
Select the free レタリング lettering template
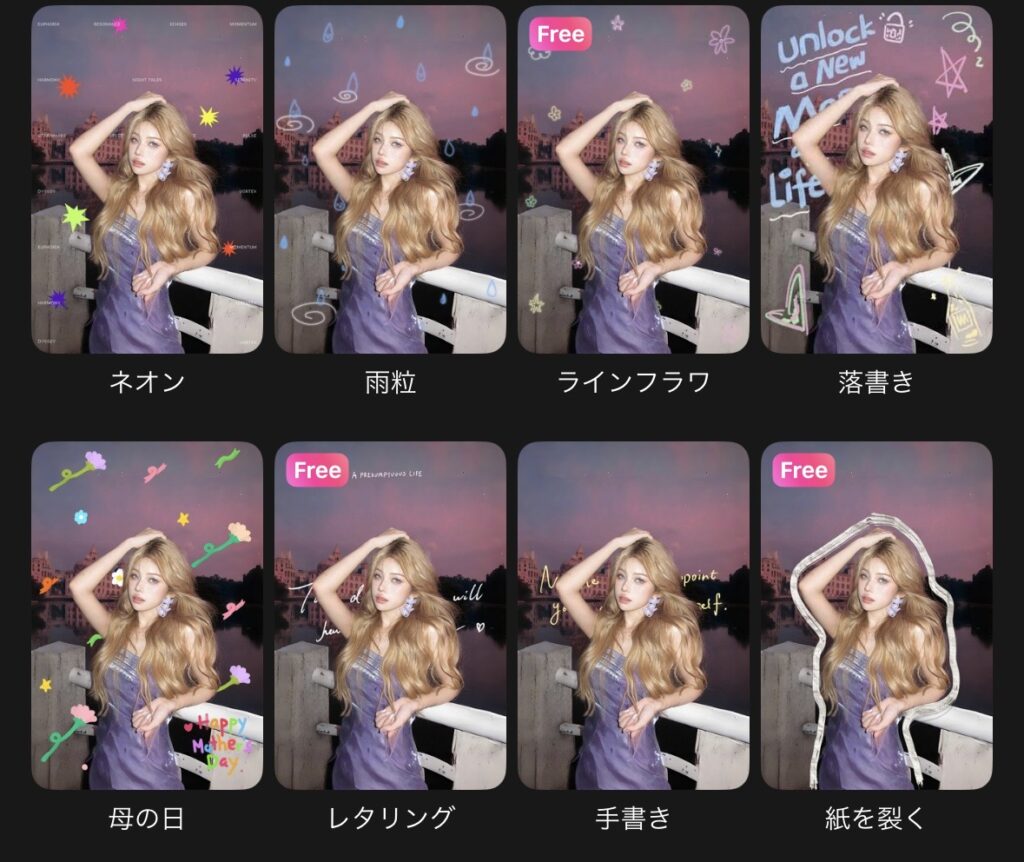tap(391, 615)
